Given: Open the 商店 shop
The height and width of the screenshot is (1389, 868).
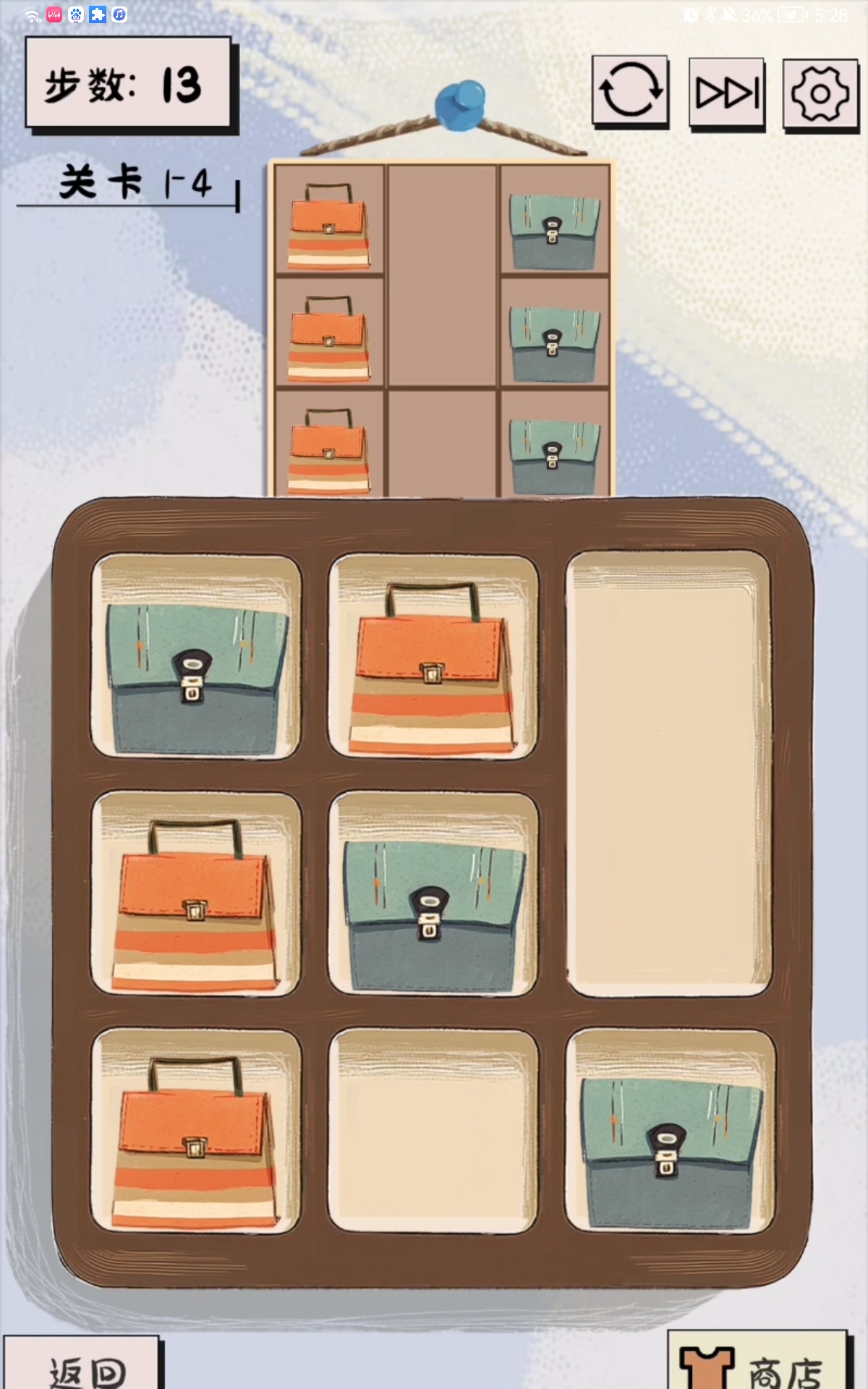Looking at the screenshot, I should coord(756,1366).
